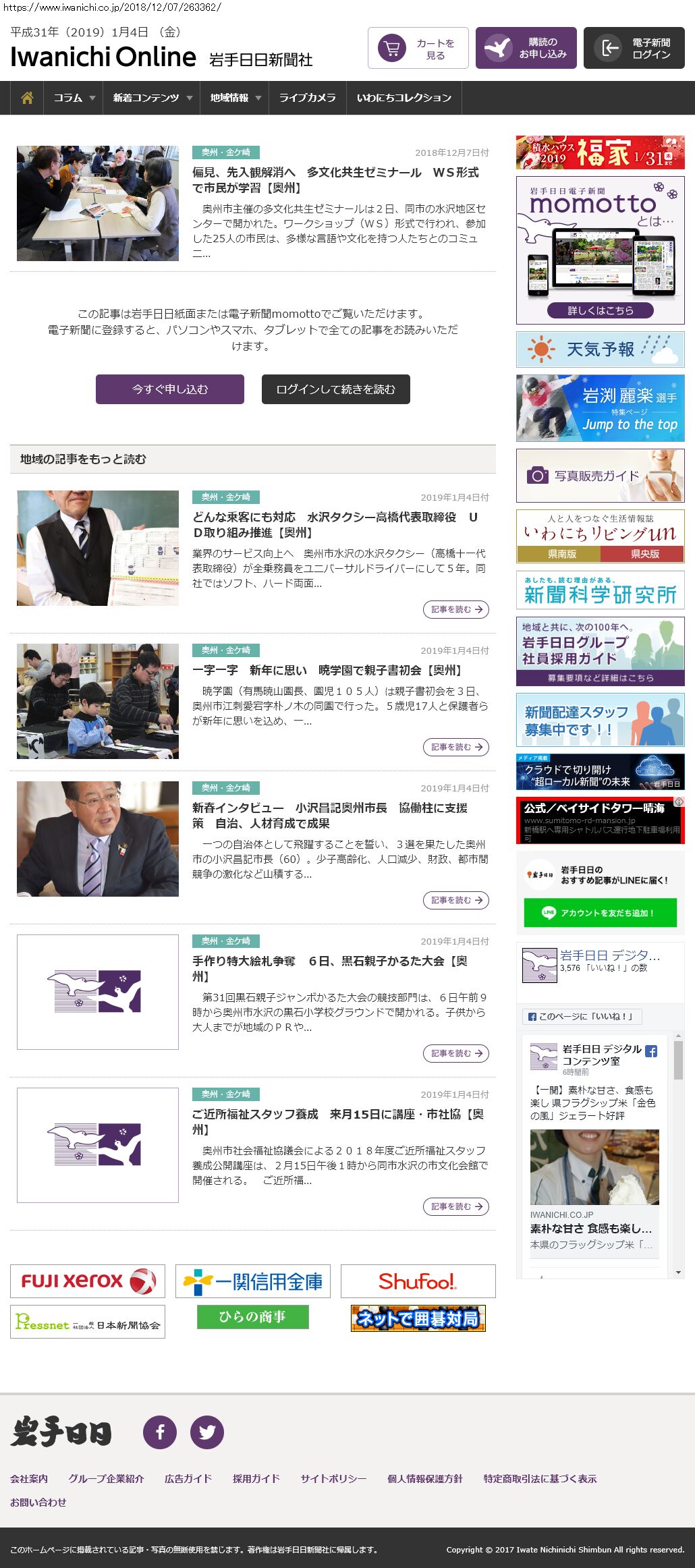695x1568 pixels.
Task: Tap カートを見る button
Action: coord(418,48)
